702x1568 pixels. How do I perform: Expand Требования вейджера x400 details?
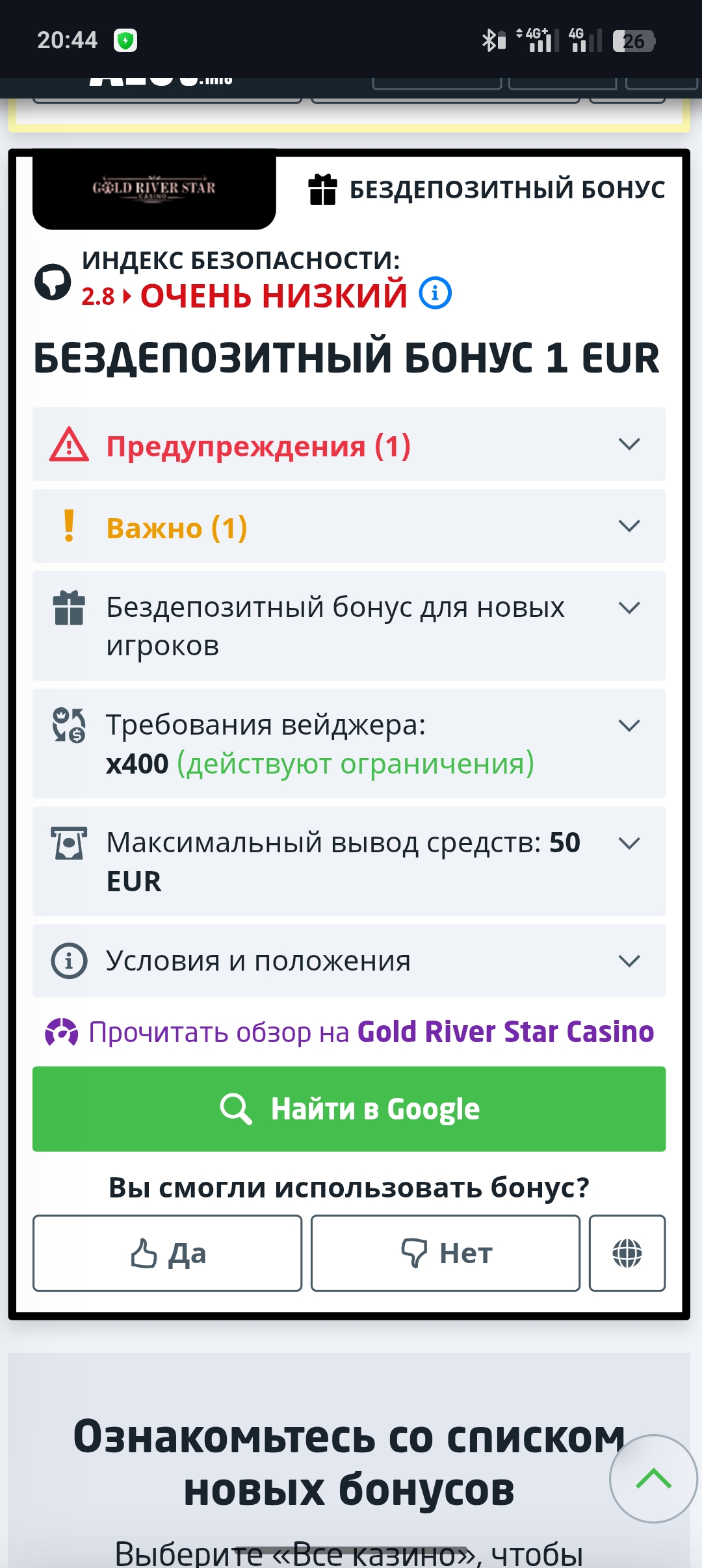(349, 744)
